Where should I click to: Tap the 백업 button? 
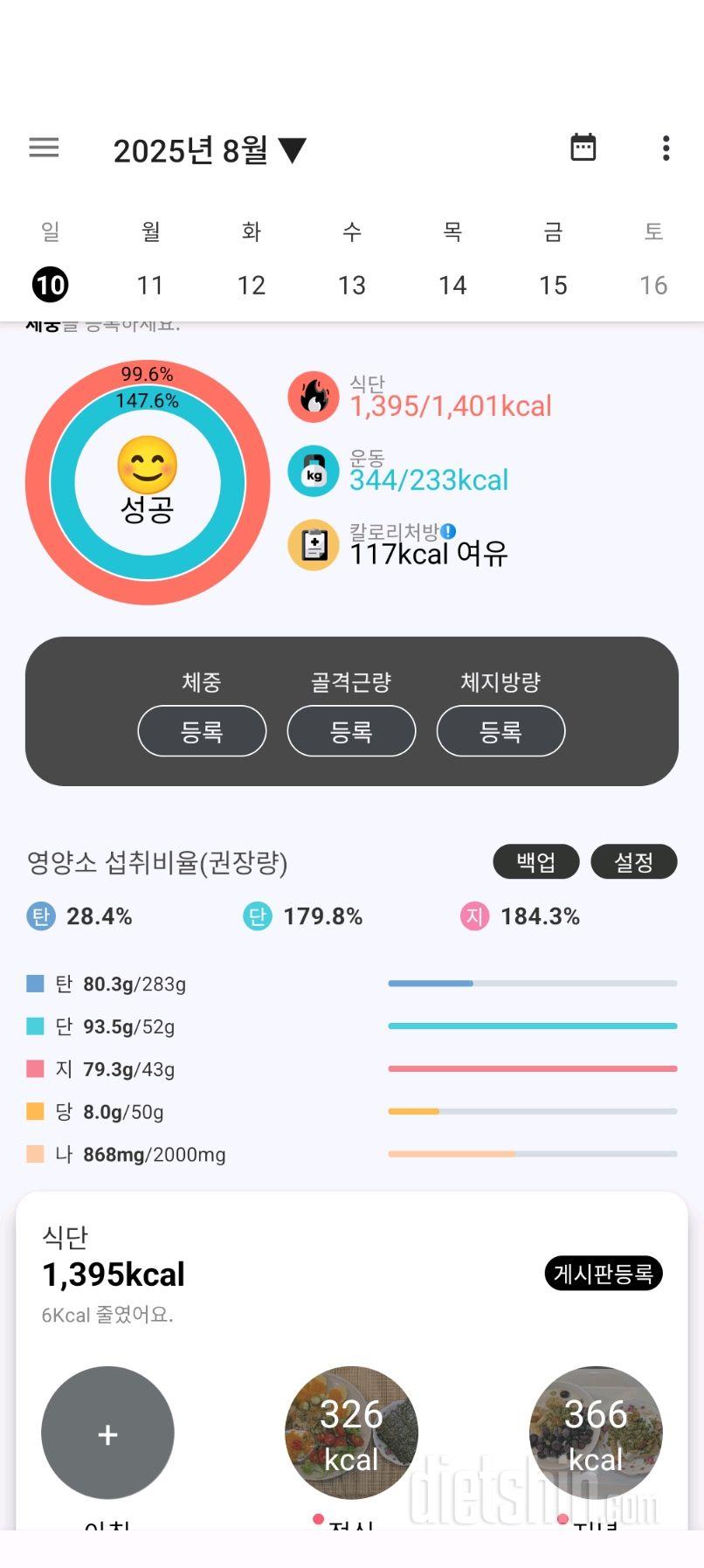(535, 862)
